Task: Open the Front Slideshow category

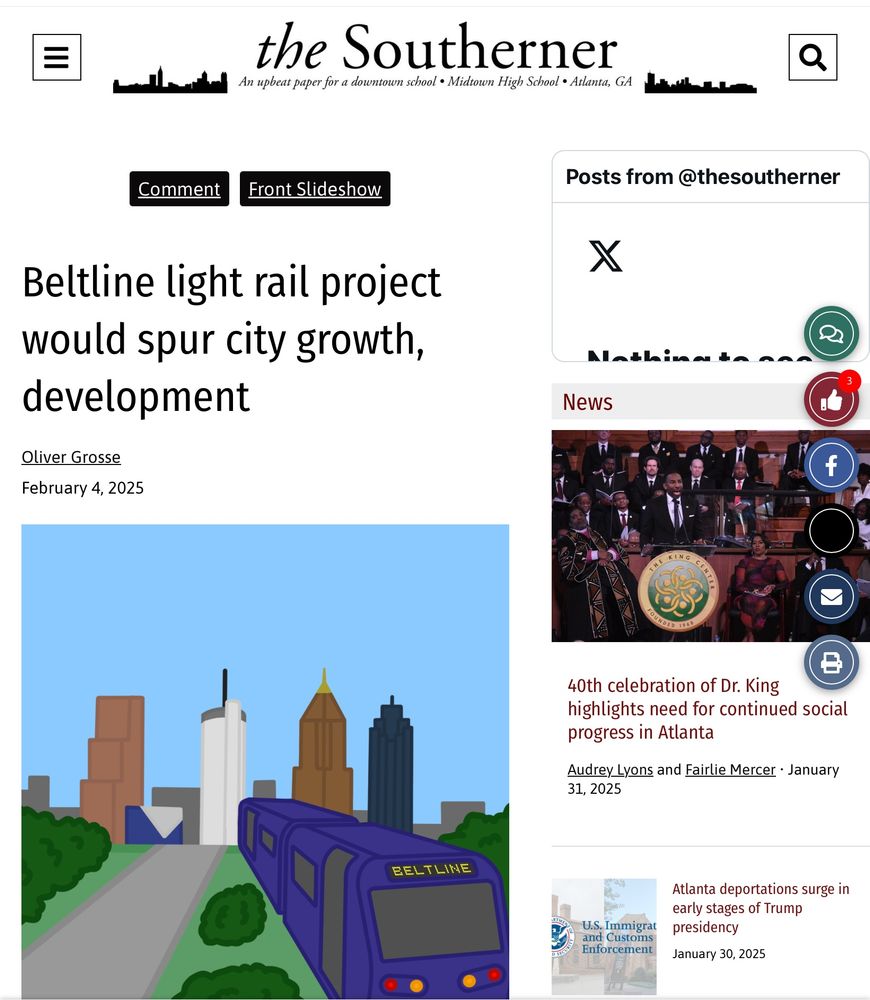Action: point(315,189)
